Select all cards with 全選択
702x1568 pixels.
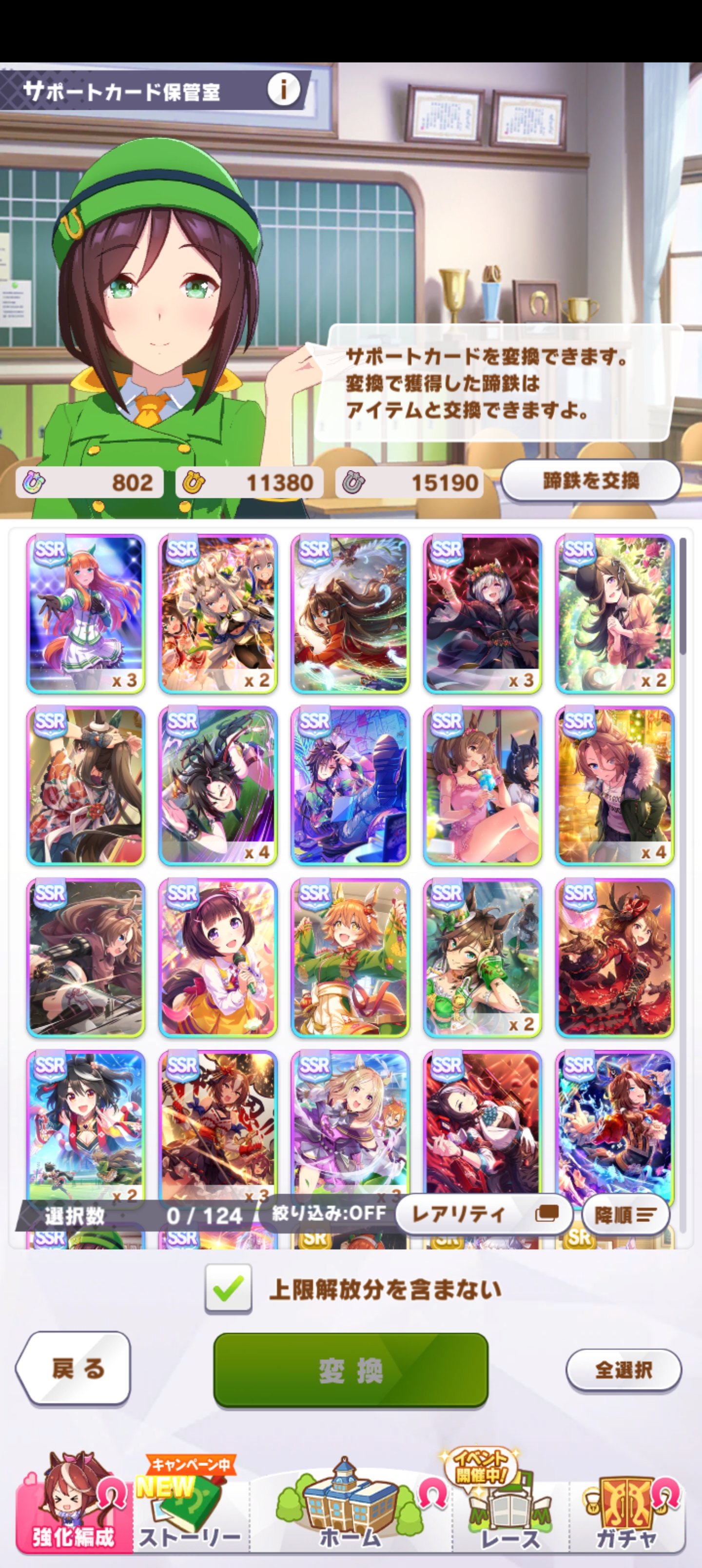(x=623, y=1370)
